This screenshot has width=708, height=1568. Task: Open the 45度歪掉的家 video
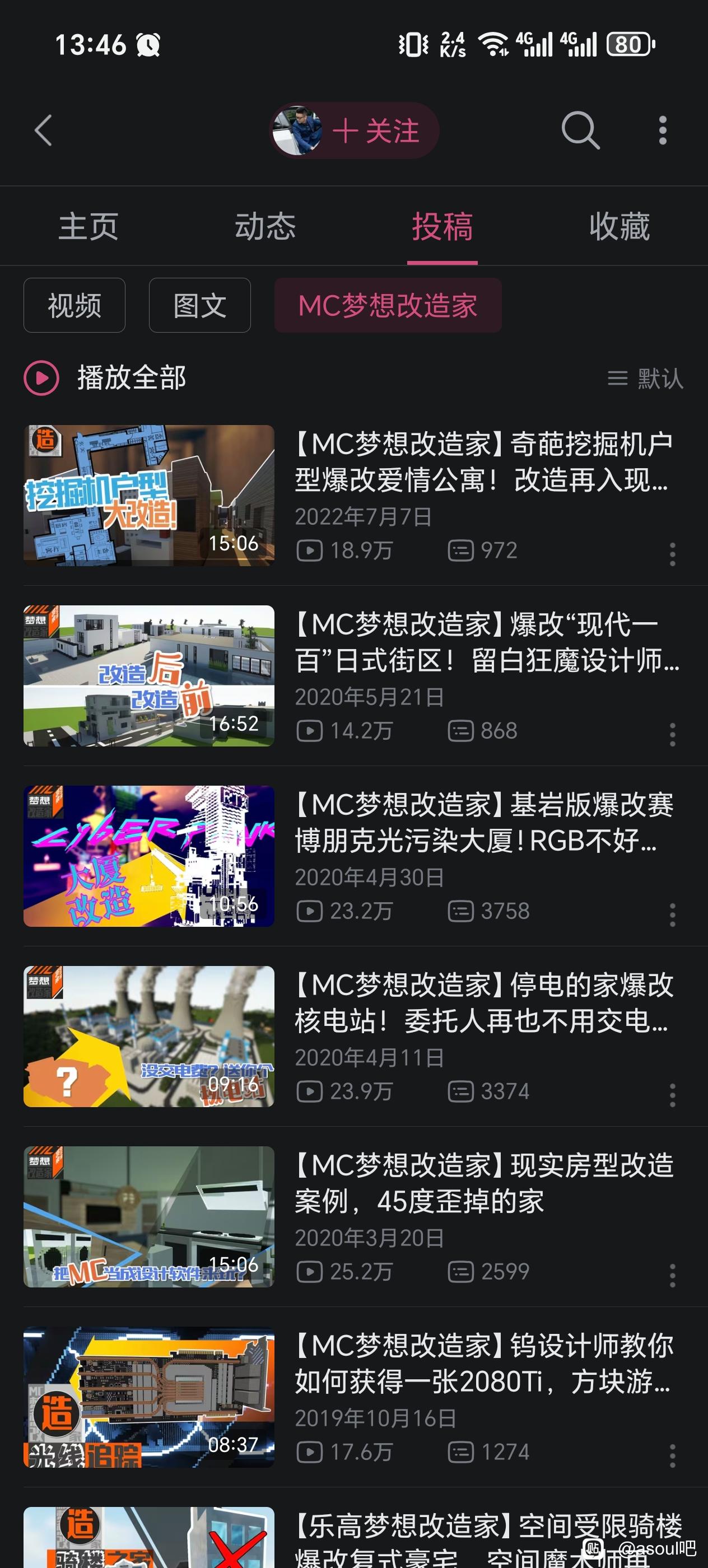pyautogui.click(x=483, y=1183)
